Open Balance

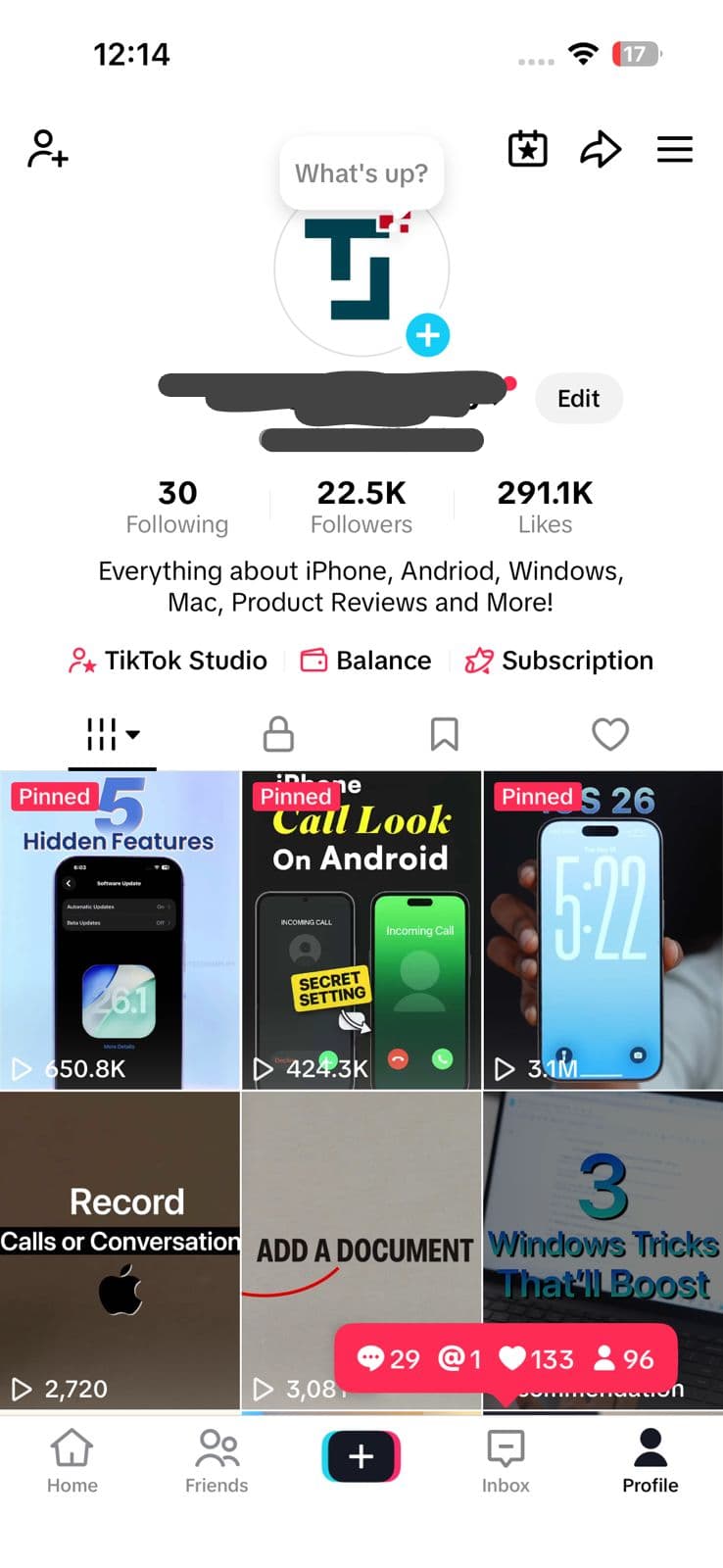(x=365, y=661)
